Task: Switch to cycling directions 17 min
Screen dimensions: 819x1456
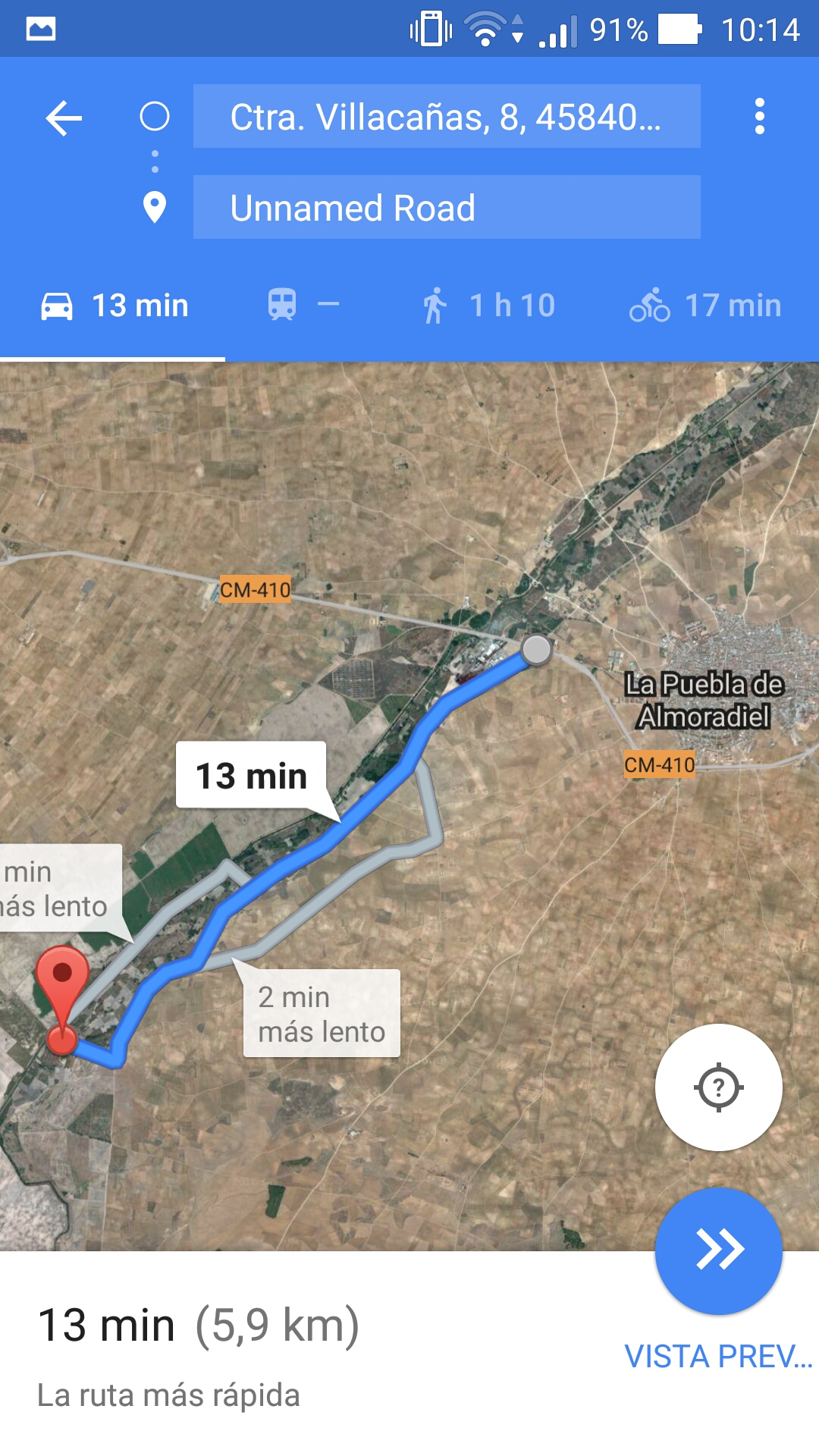Action: point(705,306)
